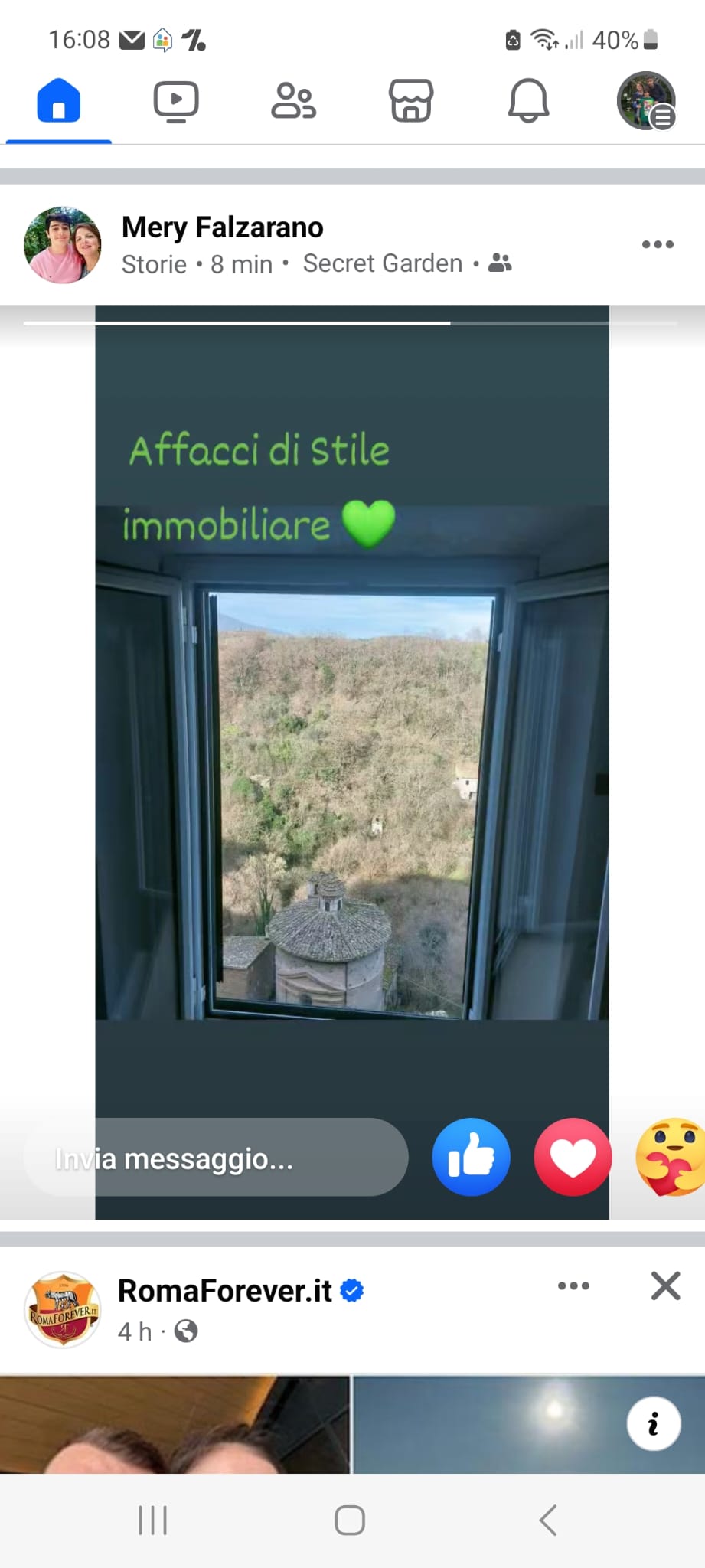Open the RomaForever.it page
This screenshot has height=1568, width=705.
224,1291
